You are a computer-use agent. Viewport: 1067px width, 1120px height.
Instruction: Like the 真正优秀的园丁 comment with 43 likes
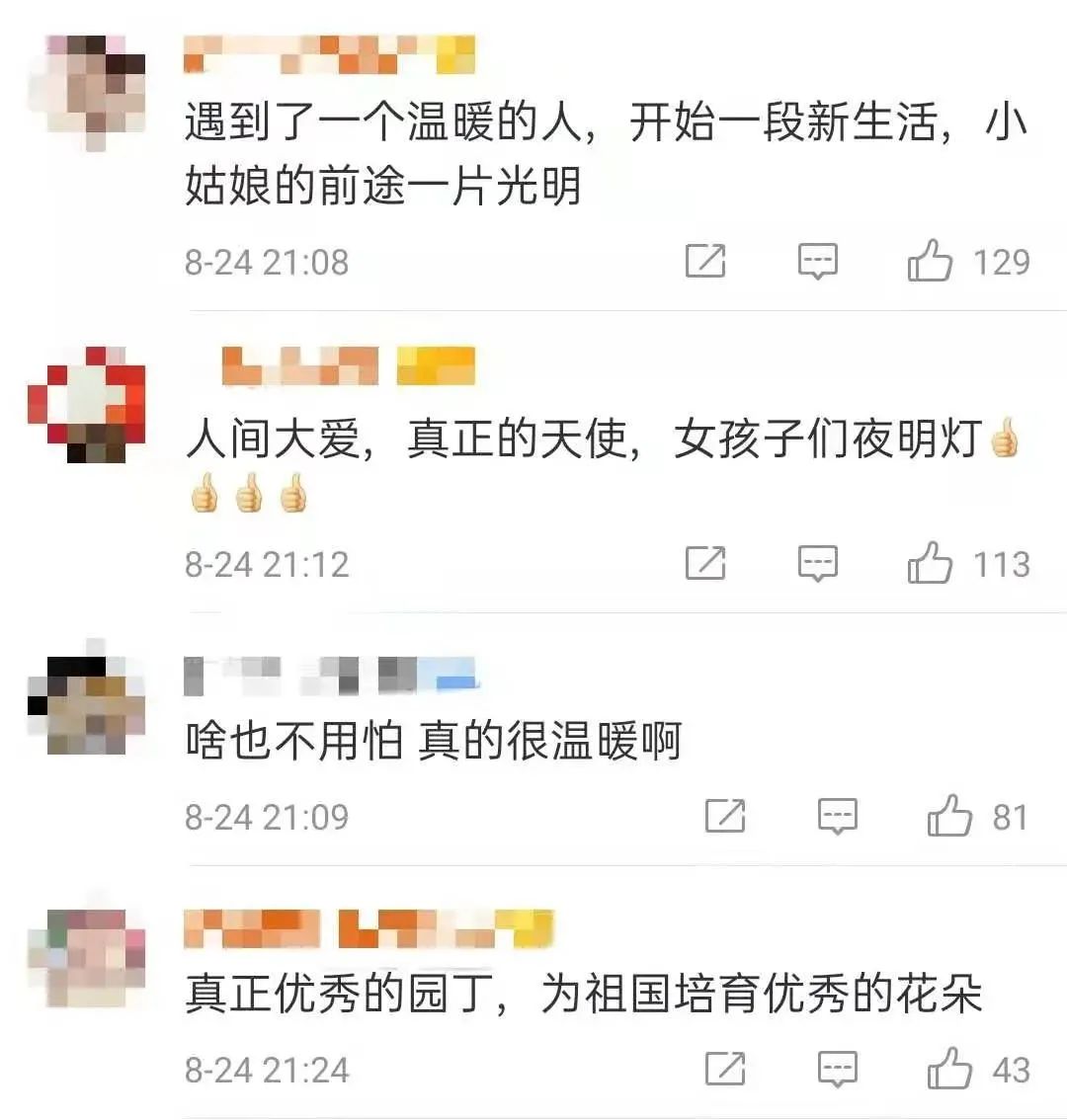949,1070
